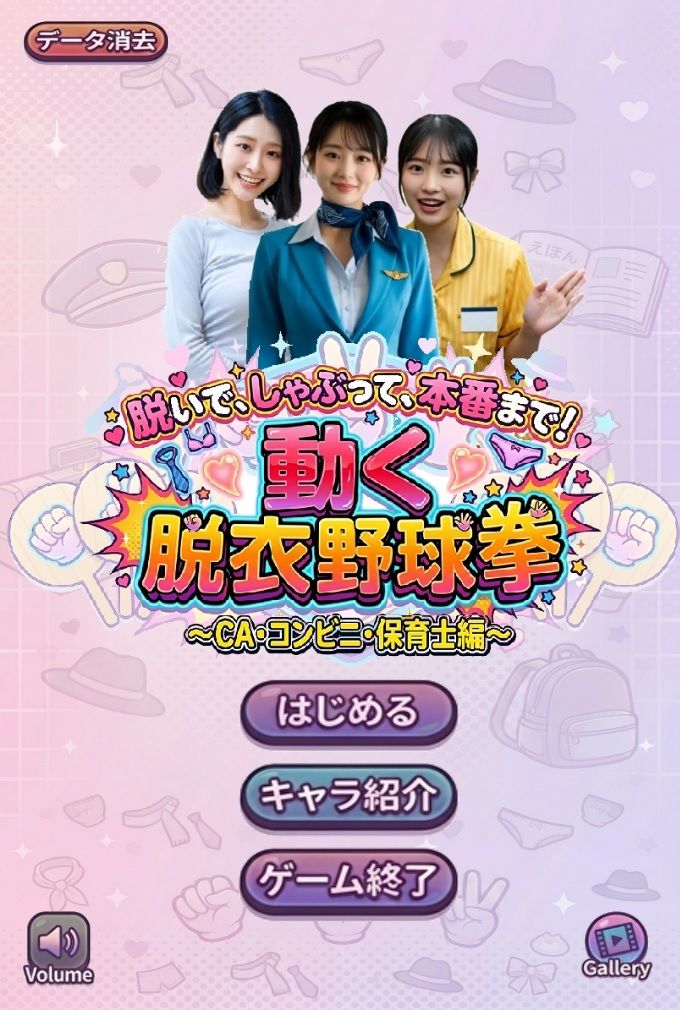Tap the データ消去 delete data button
Screen dimensions: 680x1010
tap(96, 42)
